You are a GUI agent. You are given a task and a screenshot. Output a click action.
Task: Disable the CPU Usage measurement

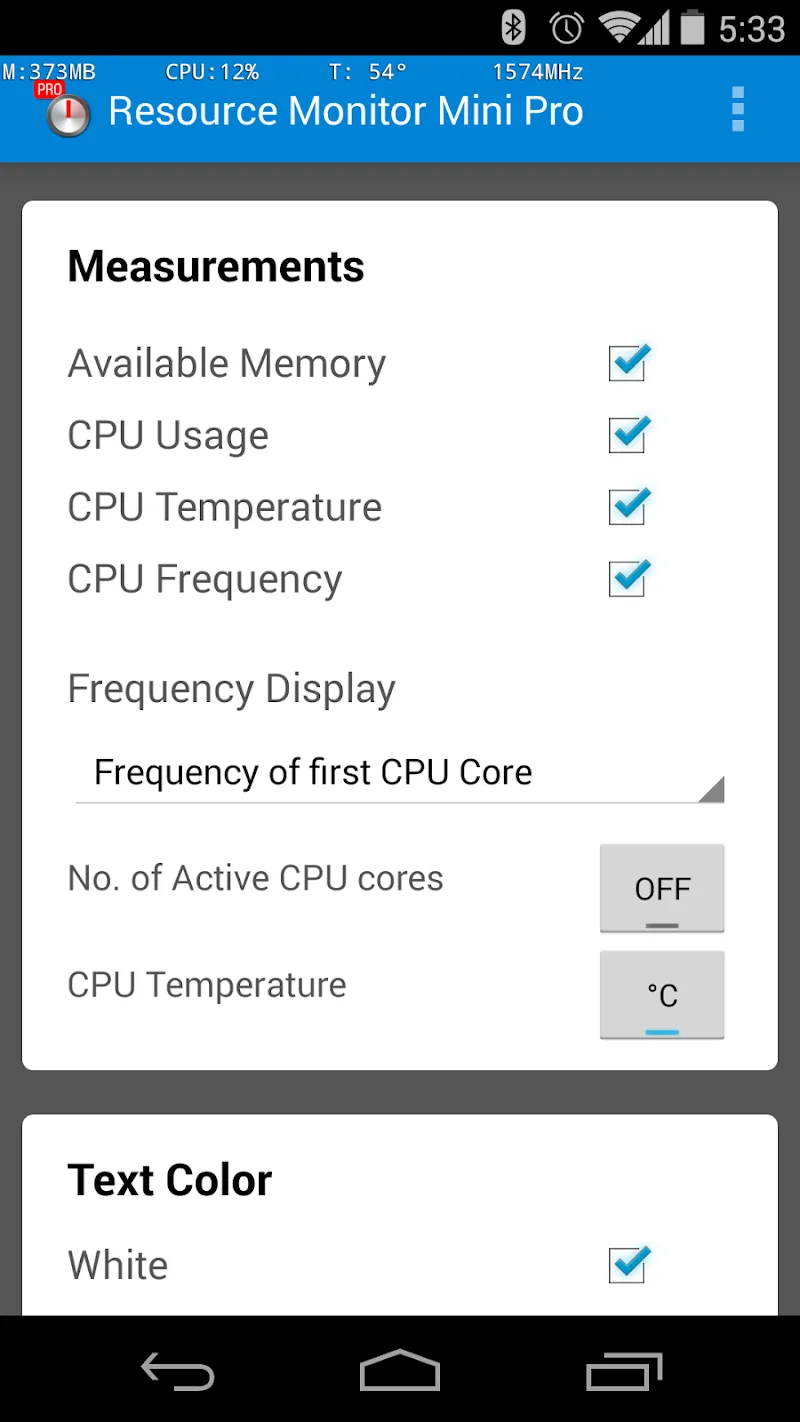(628, 435)
